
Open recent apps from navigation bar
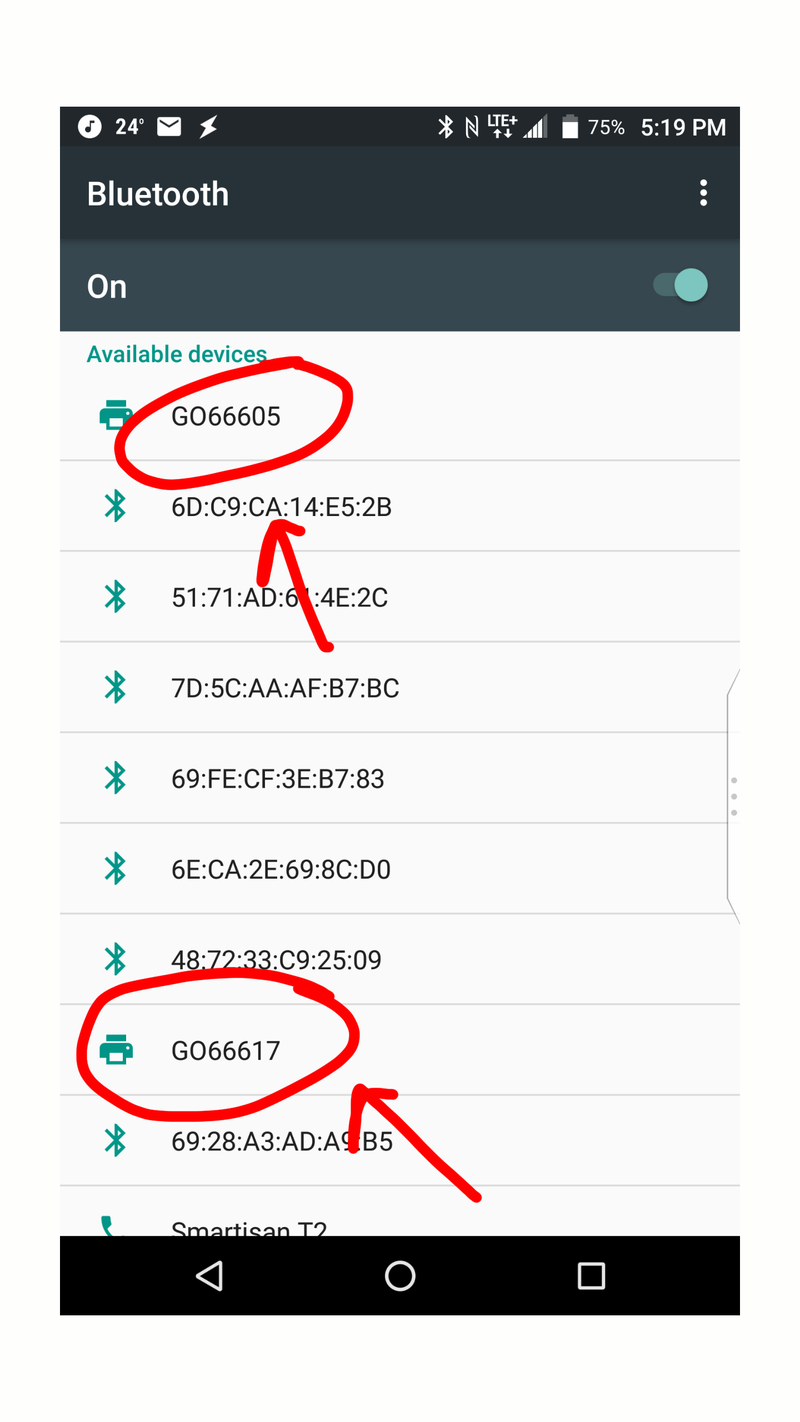click(x=591, y=1276)
